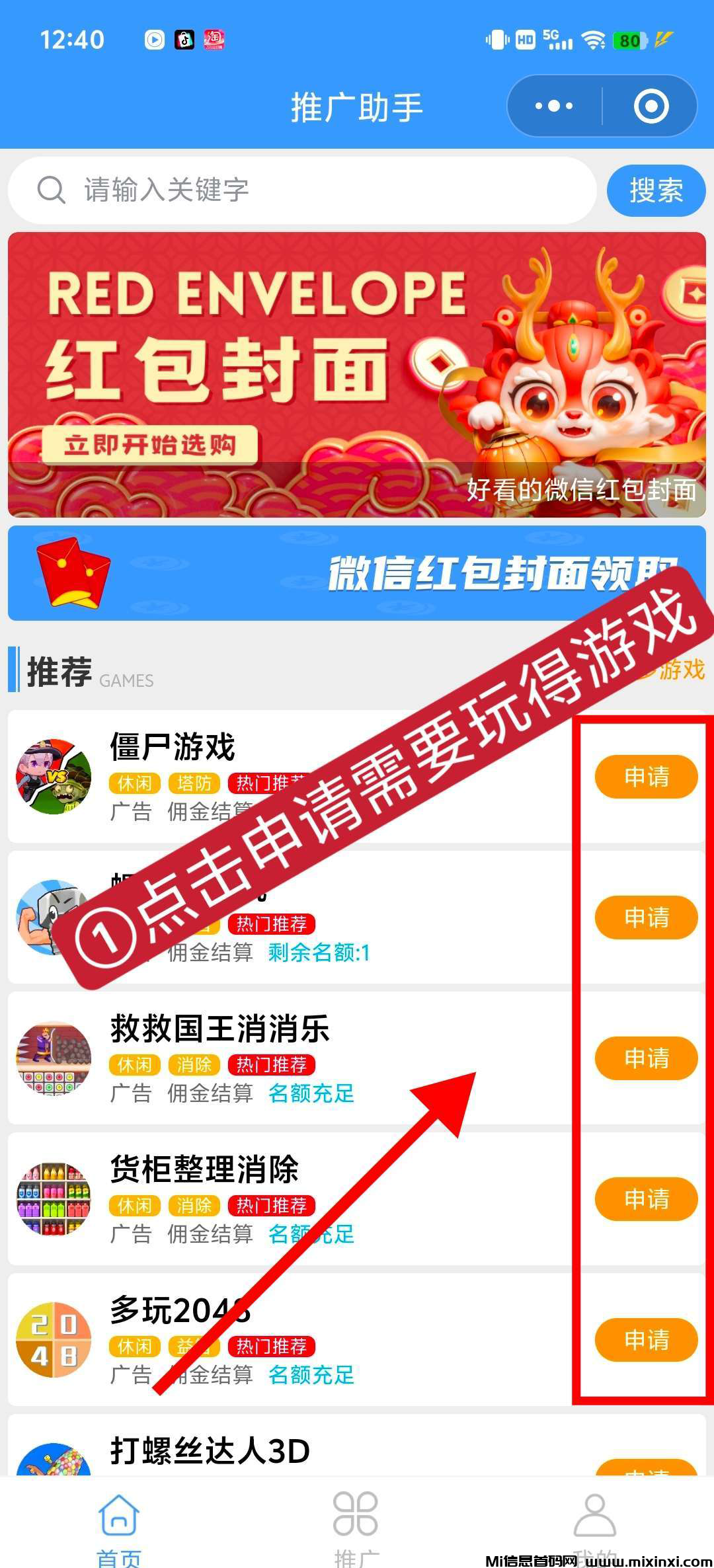The width and height of the screenshot is (714, 1568).
Task: Tap 申请 next to 货柜整理消除
Action: [x=646, y=1198]
